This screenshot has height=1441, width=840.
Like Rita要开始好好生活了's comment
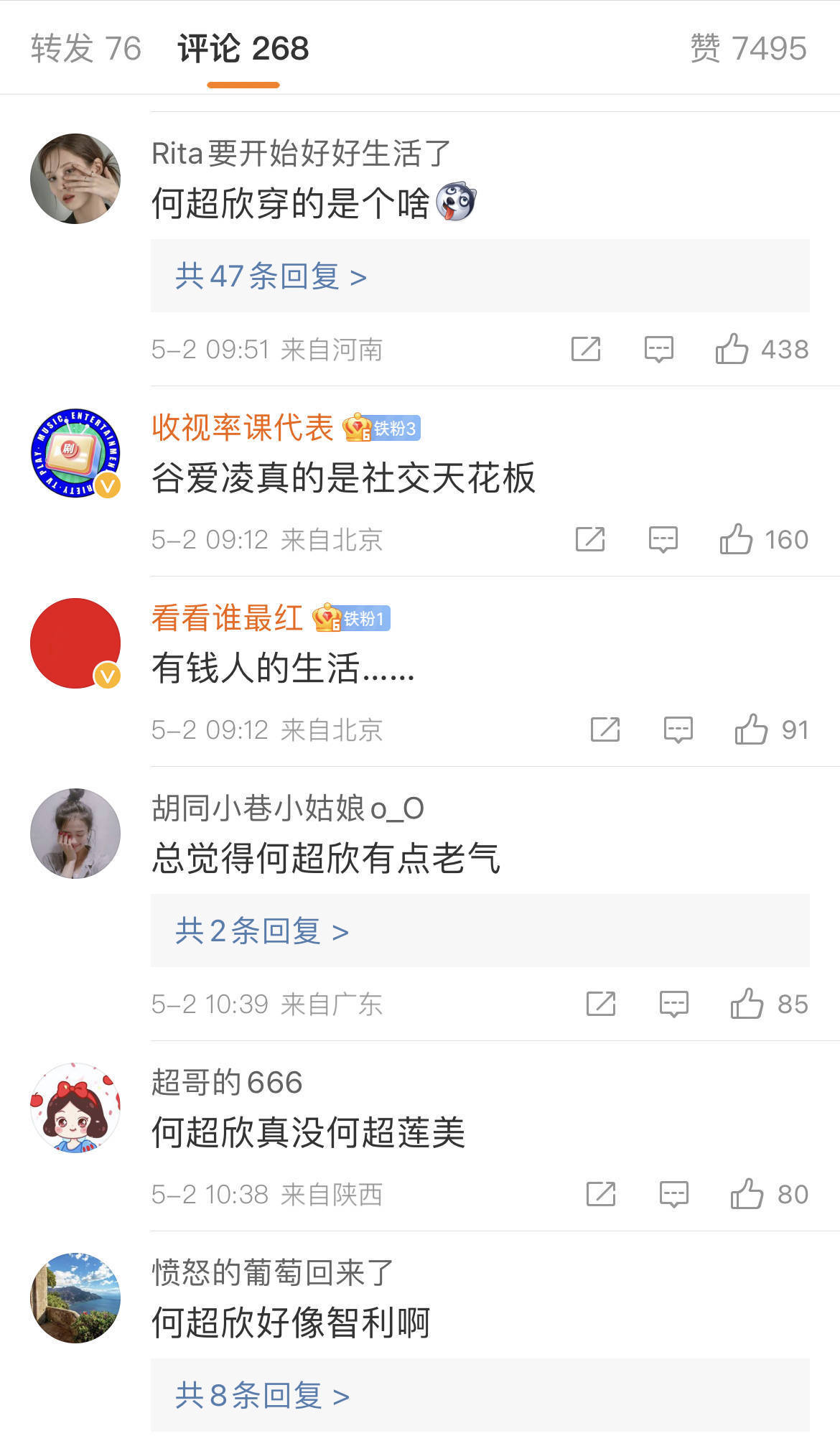click(x=732, y=350)
